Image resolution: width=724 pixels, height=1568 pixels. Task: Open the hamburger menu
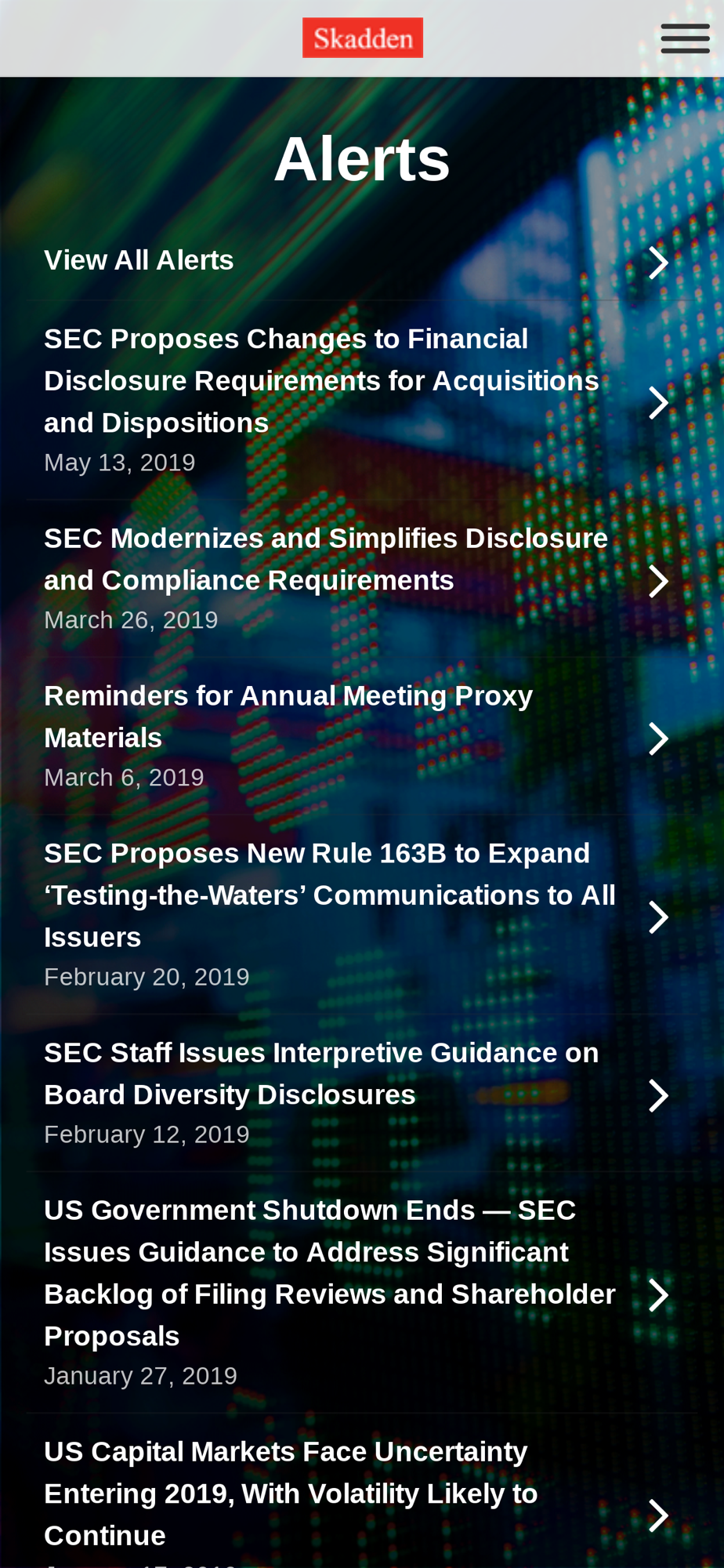(x=685, y=38)
